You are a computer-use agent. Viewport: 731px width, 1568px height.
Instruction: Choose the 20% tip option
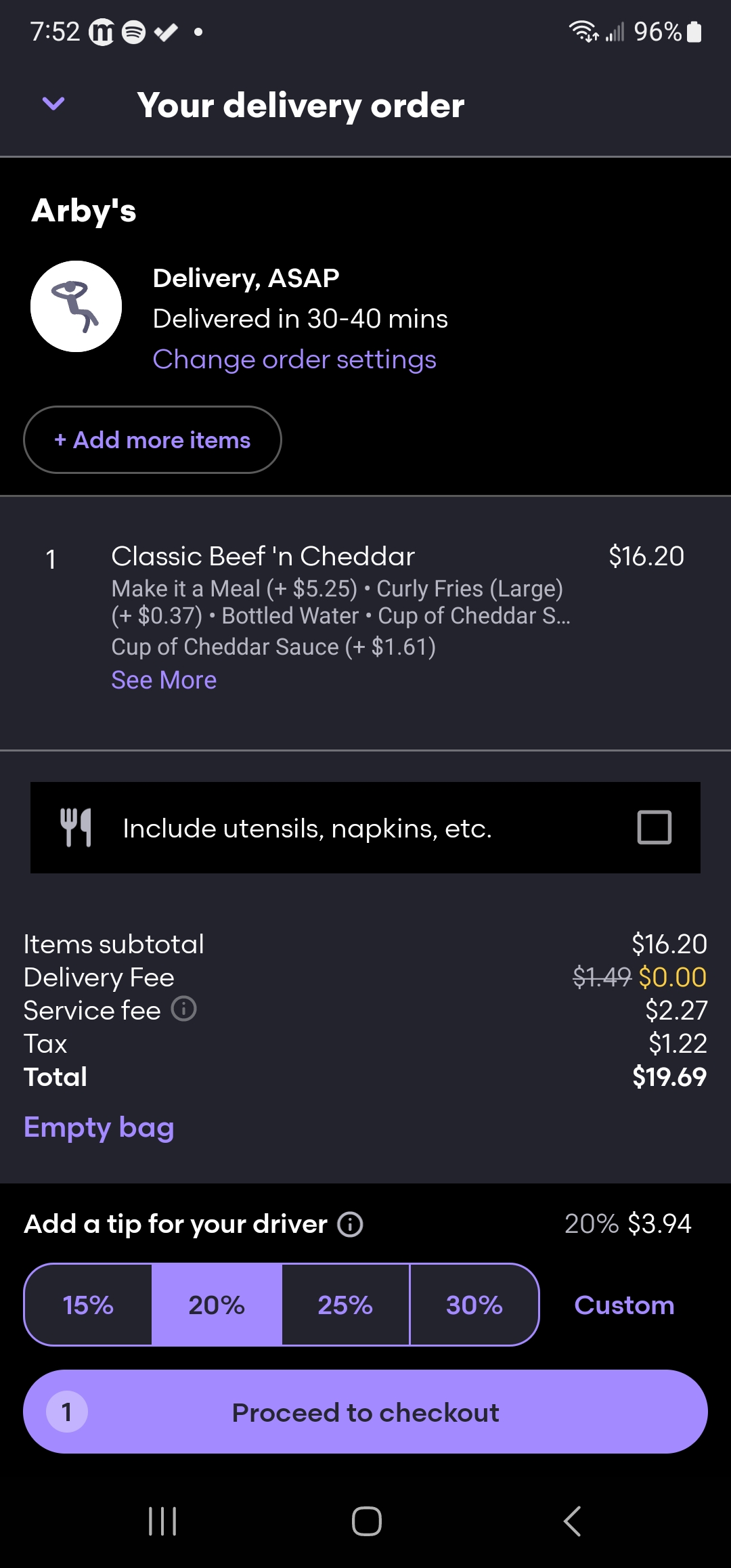tap(217, 1305)
